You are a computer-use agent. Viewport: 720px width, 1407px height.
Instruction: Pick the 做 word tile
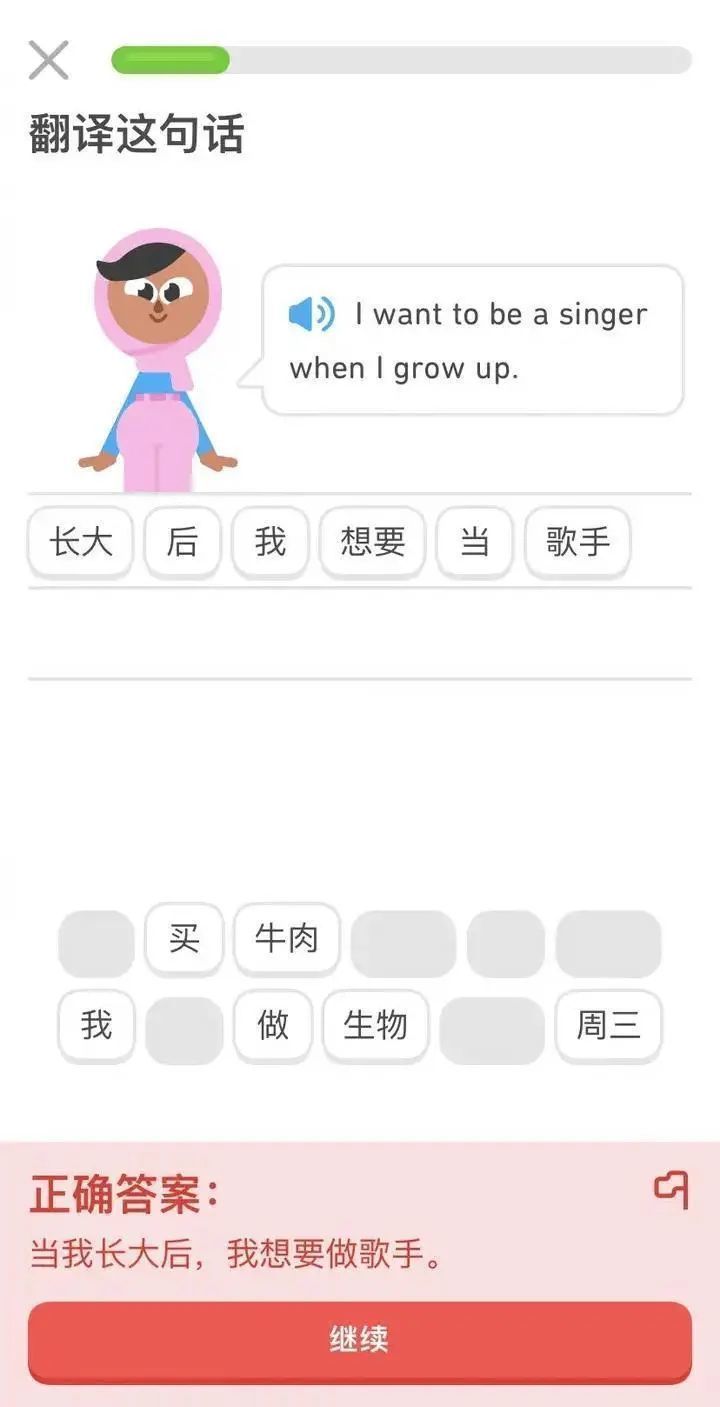[273, 1025]
